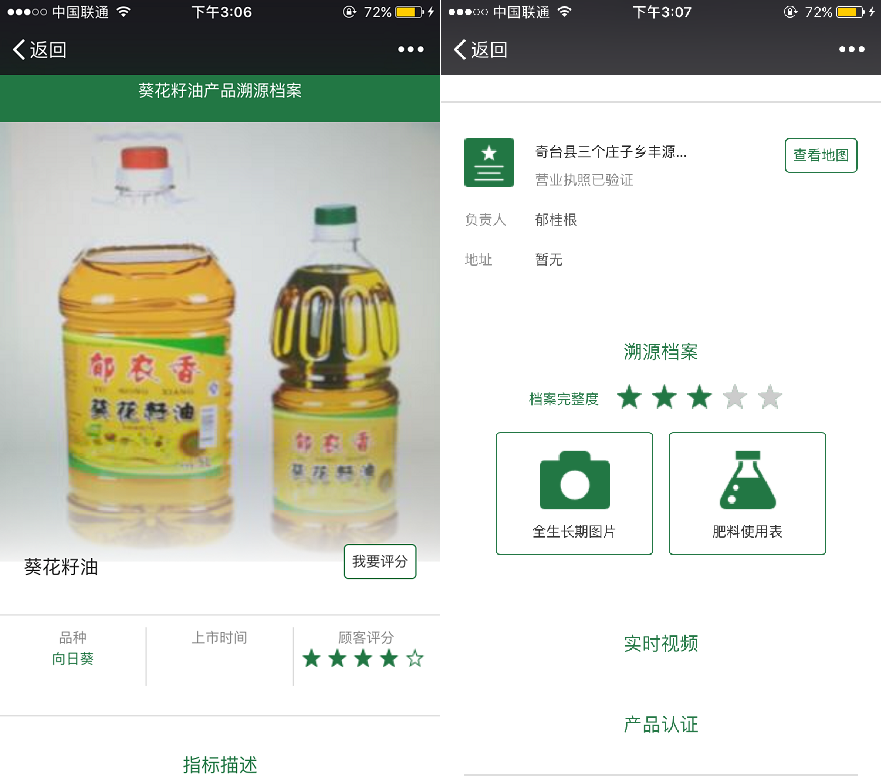Open the three-dot menu on the 溯源档案 screen
Image resolution: width=881 pixels, height=783 pixels.
point(852,50)
